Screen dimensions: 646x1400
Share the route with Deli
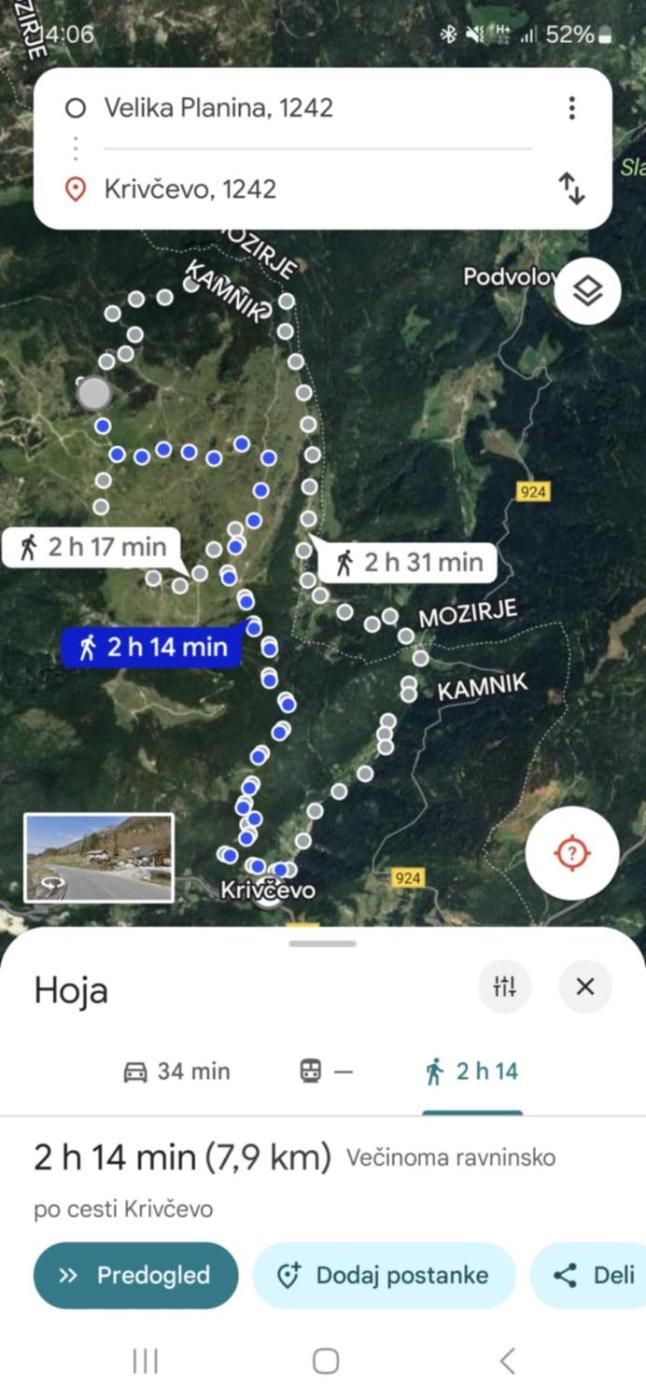tap(595, 1275)
